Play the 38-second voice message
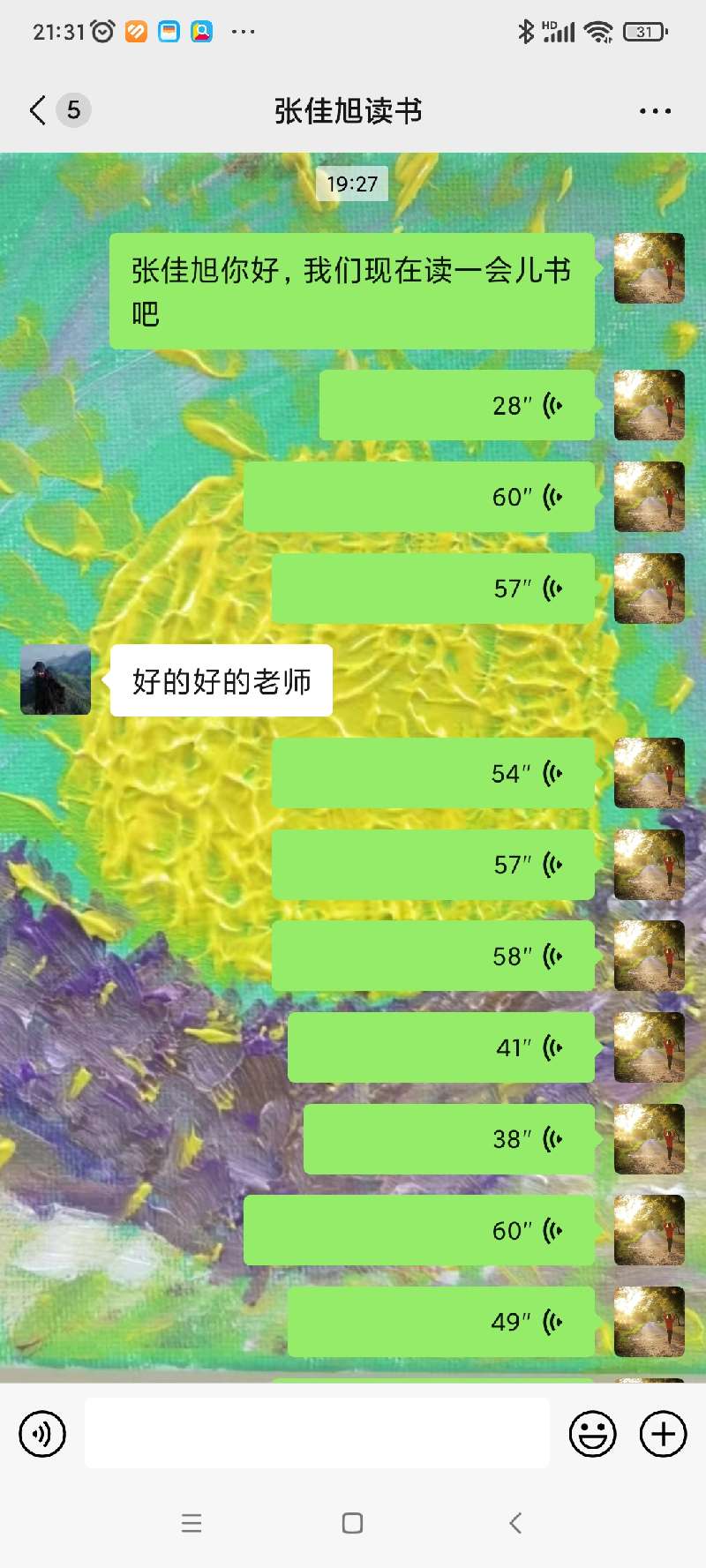 click(x=448, y=1138)
